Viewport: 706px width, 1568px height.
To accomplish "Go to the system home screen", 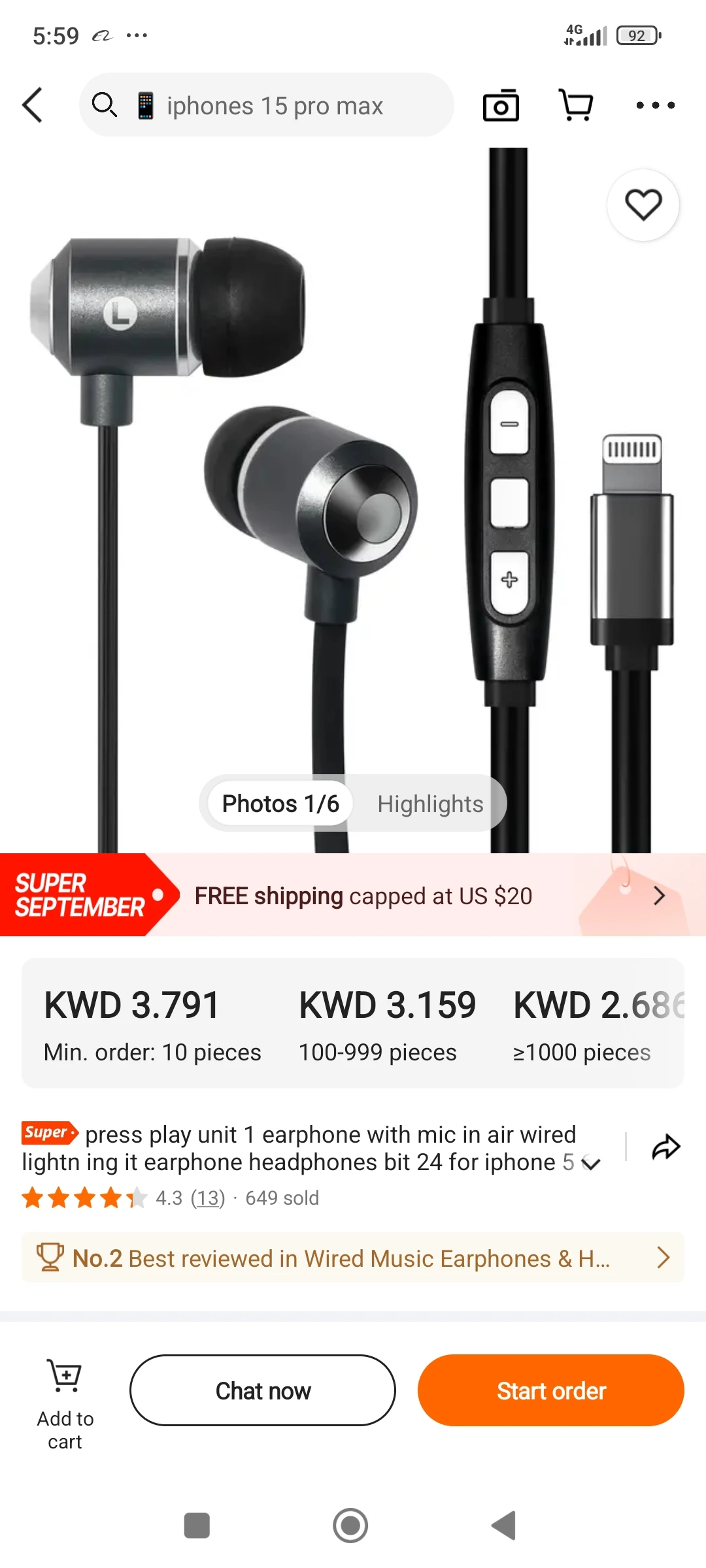I will [x=350, y=1526].
